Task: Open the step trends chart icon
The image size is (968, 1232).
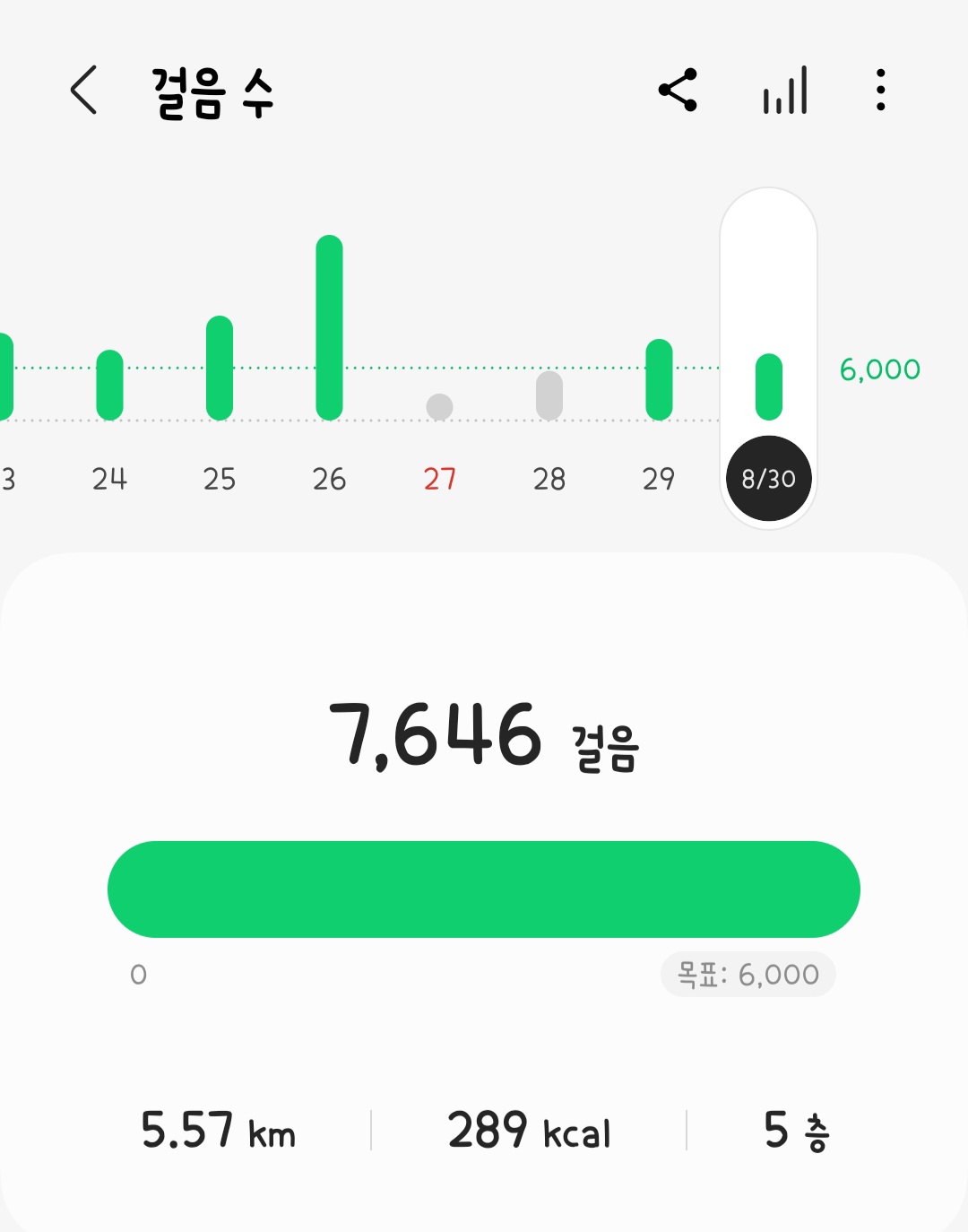Action: click(785, 91)
